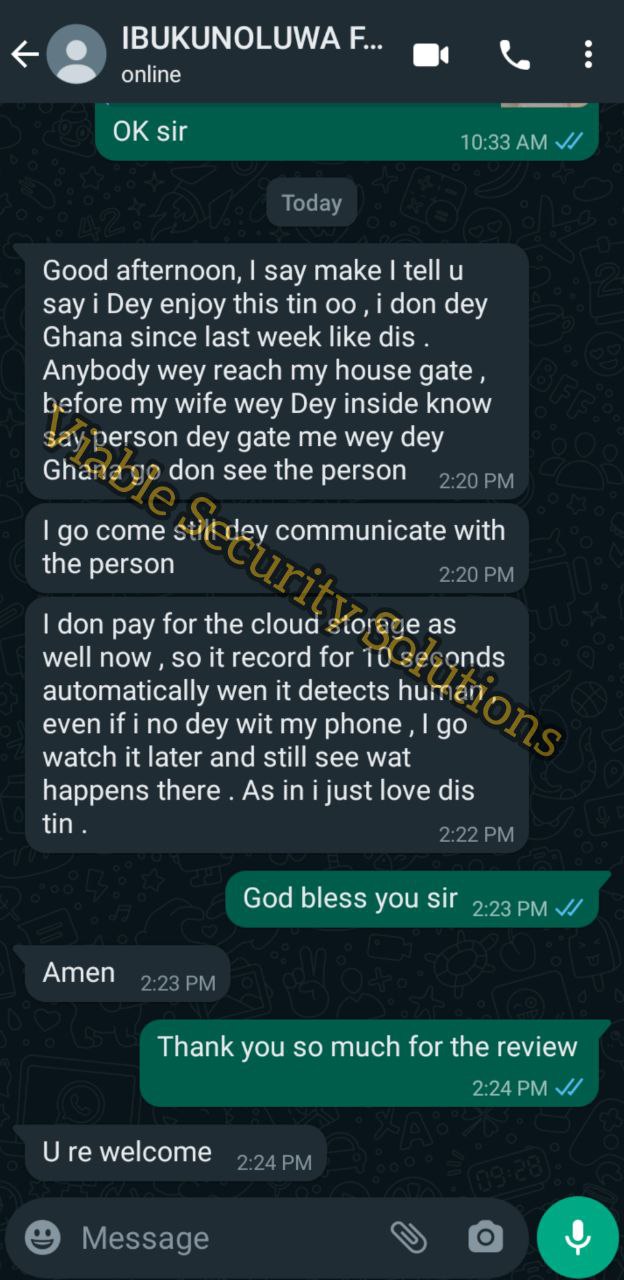Tap the microphone voice message button
This screenshot has width=624, height=1280.
pyautogui.click(x=577, y=1238)
